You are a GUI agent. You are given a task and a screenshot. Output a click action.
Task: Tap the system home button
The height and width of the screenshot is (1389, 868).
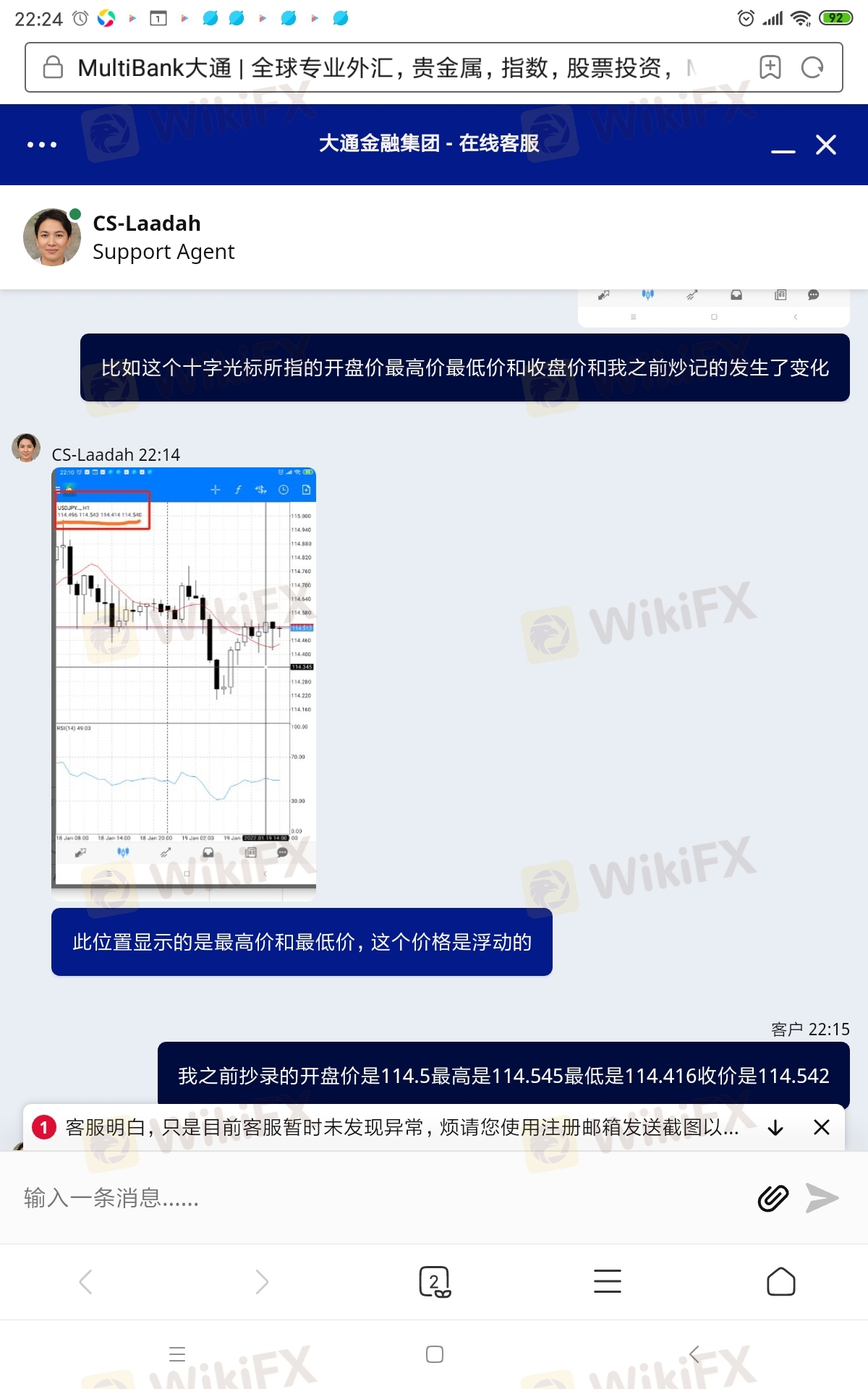[434, 1354]
